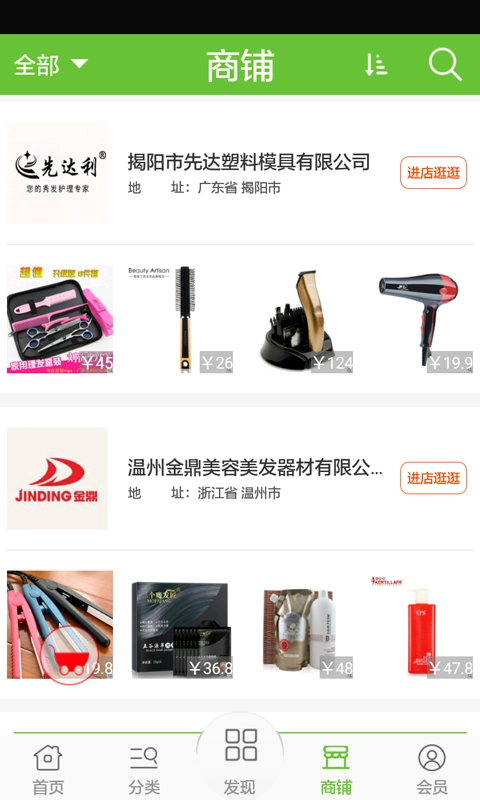View the ¥47.8 red bottle product
Image resolution: width=480 pixels, height=800 pixels.
421,625
